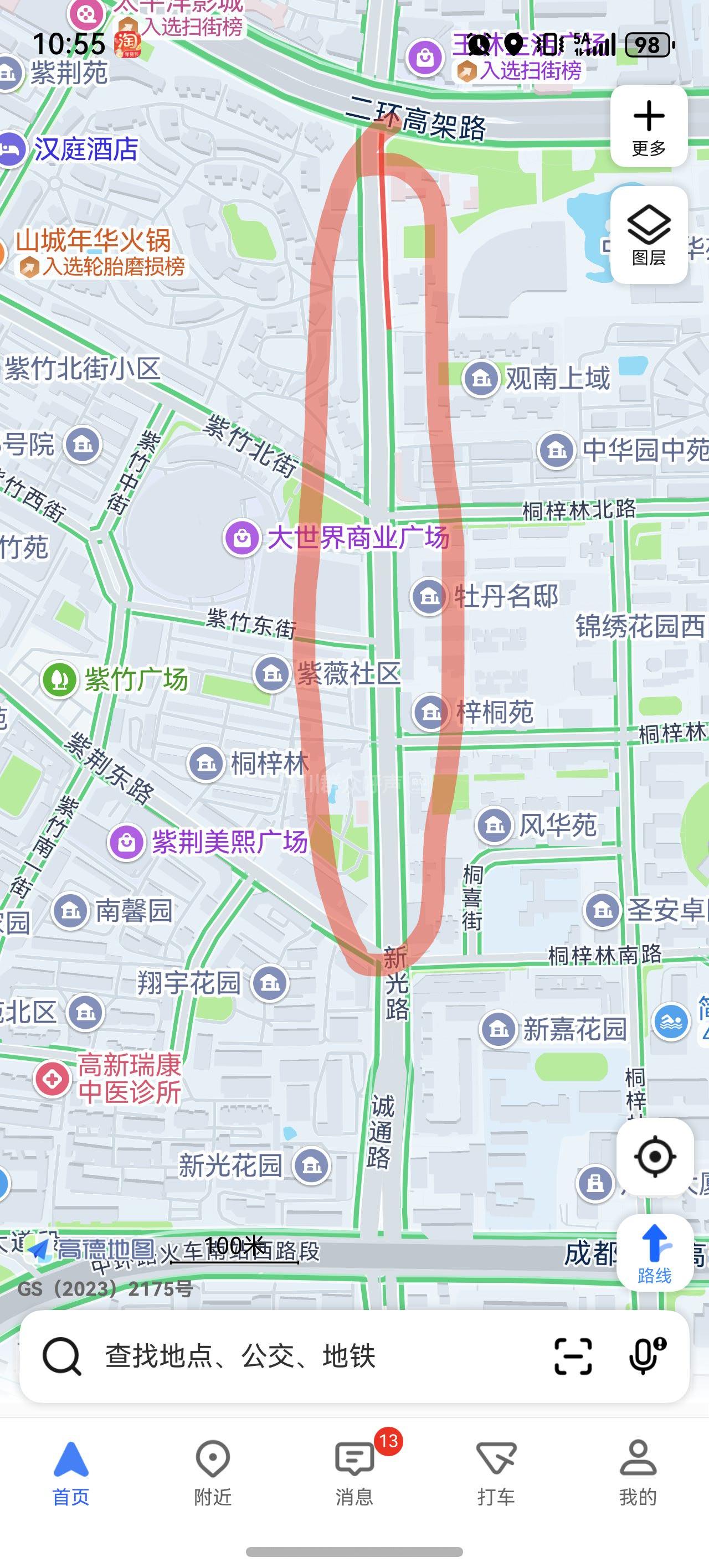Open the 我的 profile tab
The width and height of the screenshot is (709, 1568).
(638, 1473)
